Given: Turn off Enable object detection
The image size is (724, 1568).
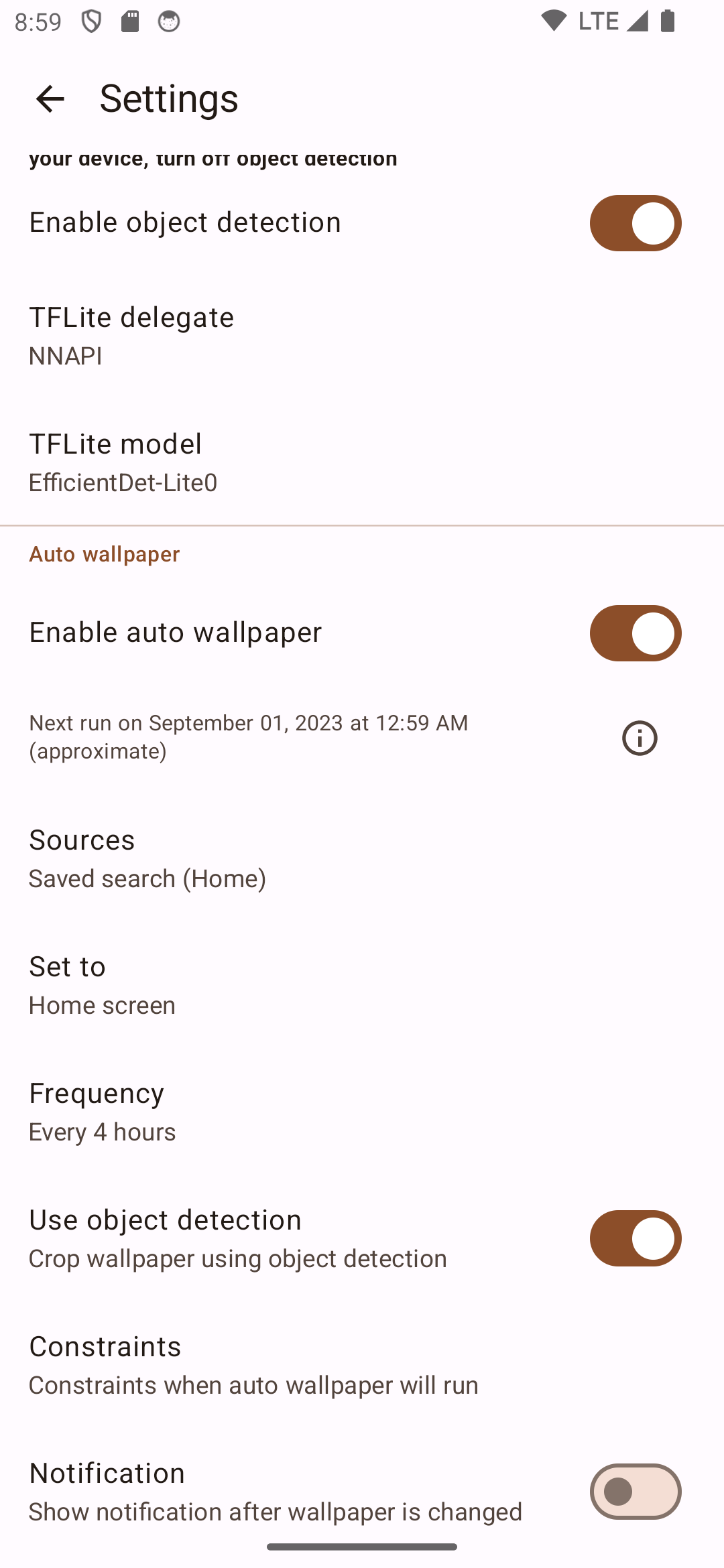Looking at the screenshot, I should click(635, 223).
